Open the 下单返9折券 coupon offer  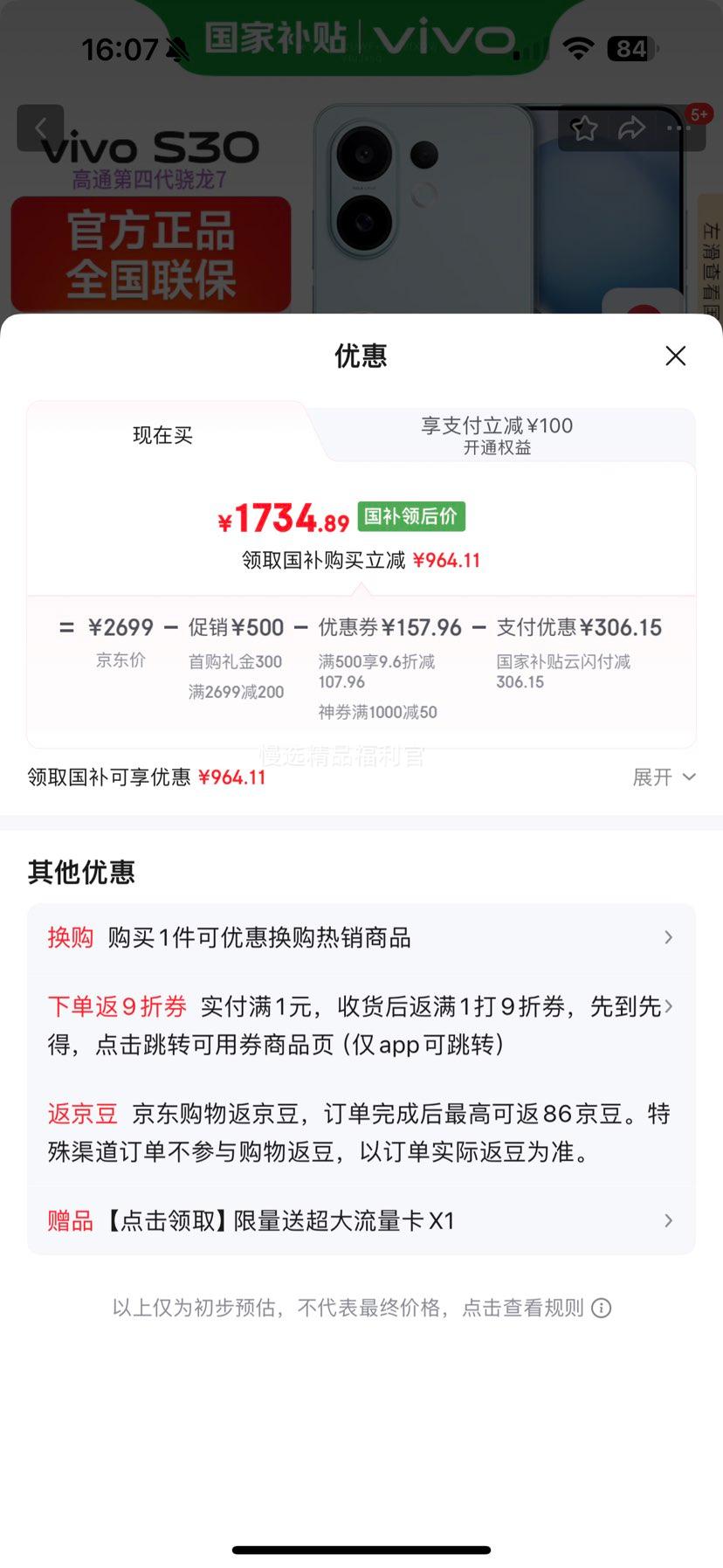pos(361,1025)
